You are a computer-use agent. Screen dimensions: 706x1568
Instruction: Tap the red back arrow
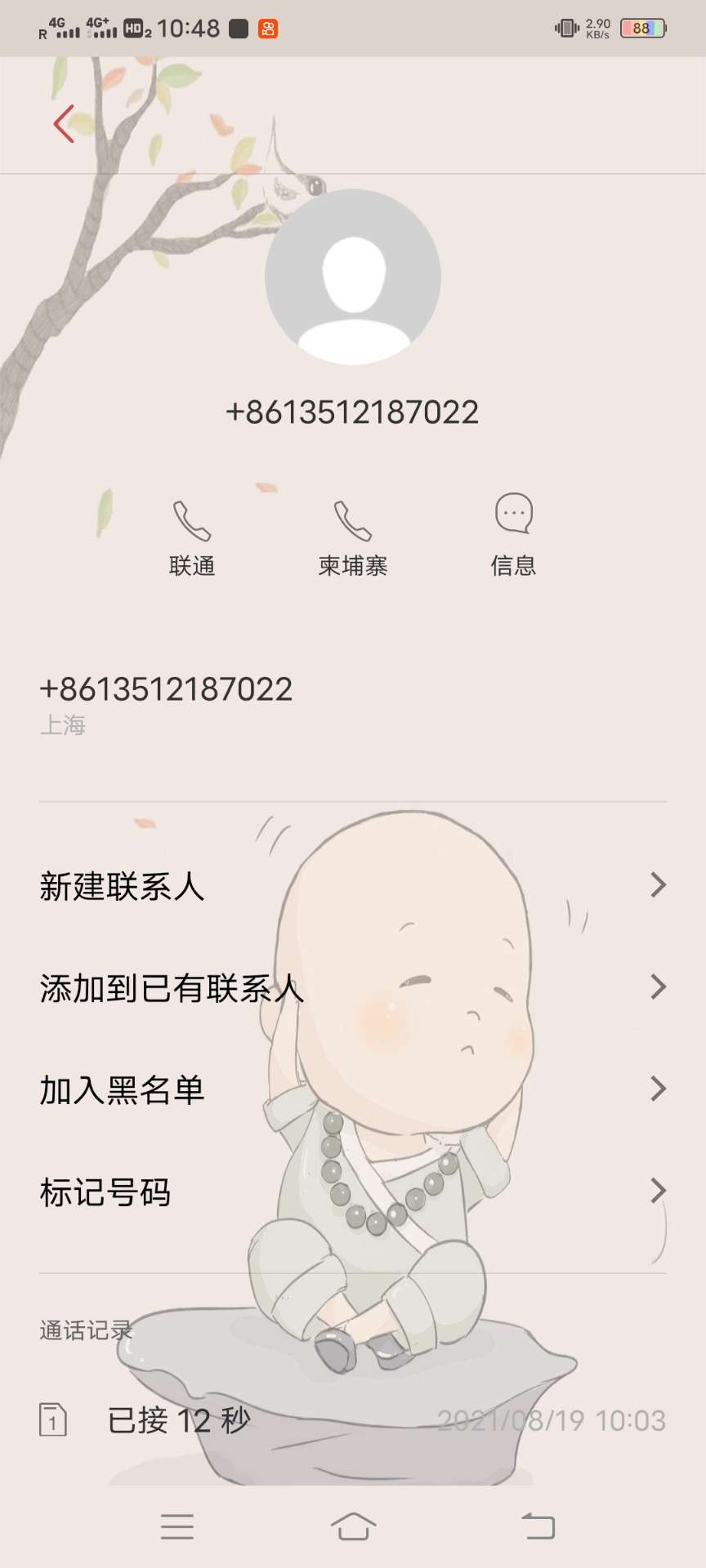click(64, 124)
